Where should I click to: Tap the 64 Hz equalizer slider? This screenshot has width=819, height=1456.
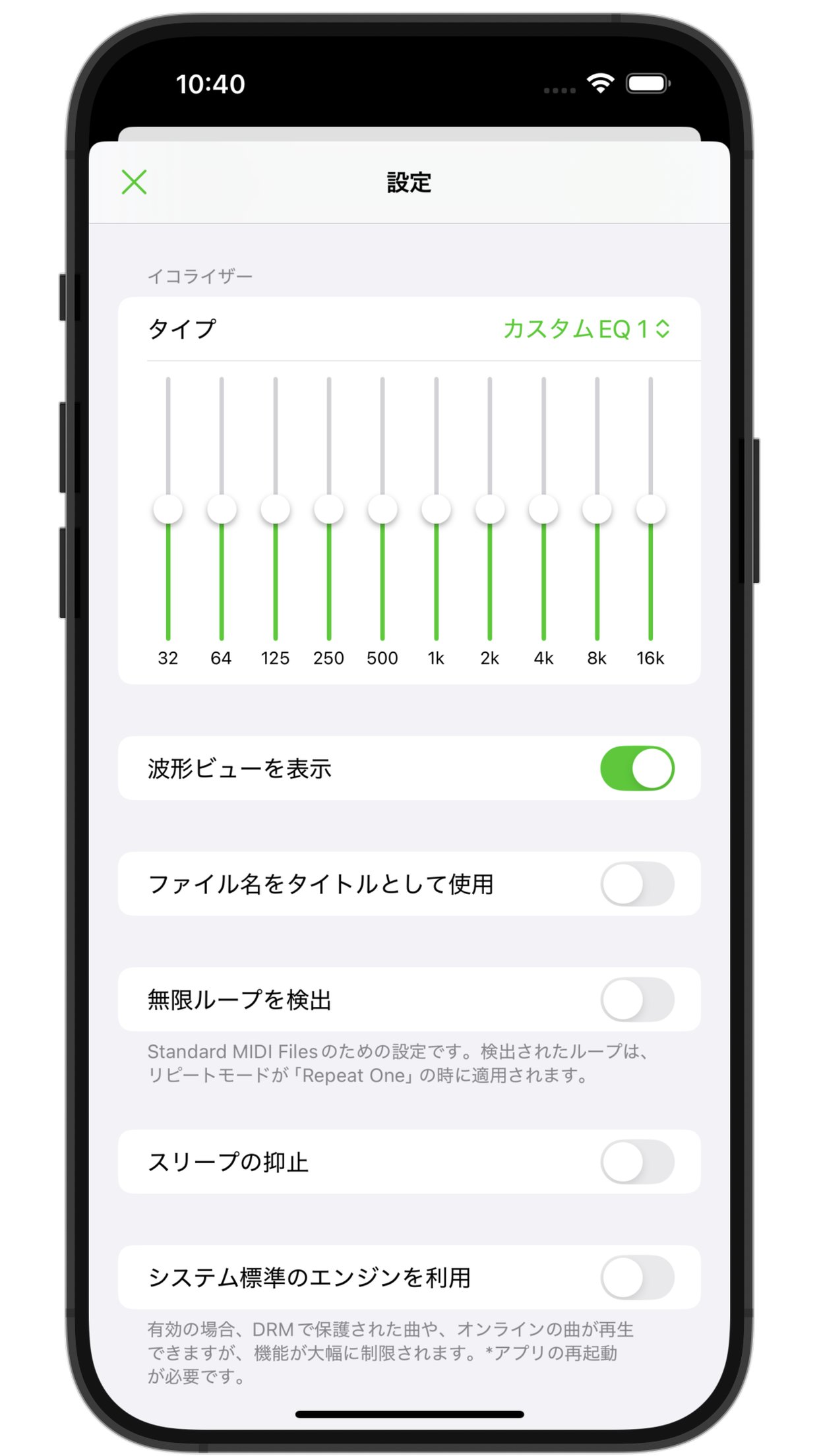222,509
